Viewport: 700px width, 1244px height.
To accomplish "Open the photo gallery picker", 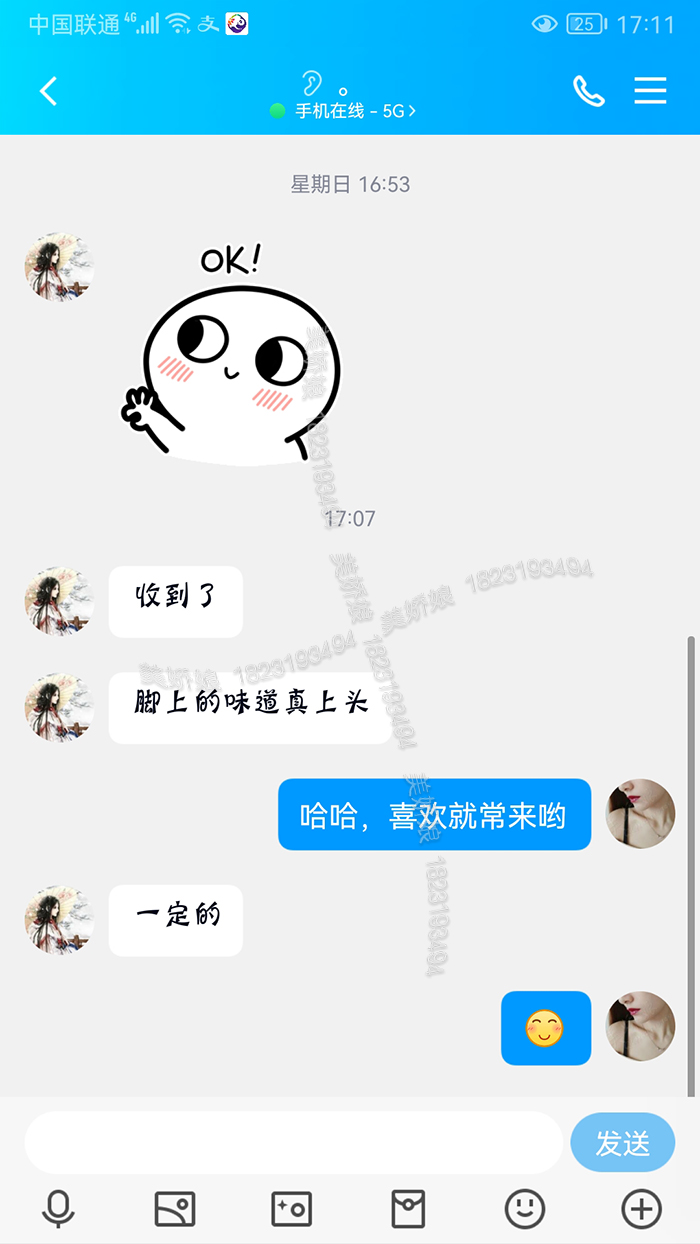I will [175, 1209].
